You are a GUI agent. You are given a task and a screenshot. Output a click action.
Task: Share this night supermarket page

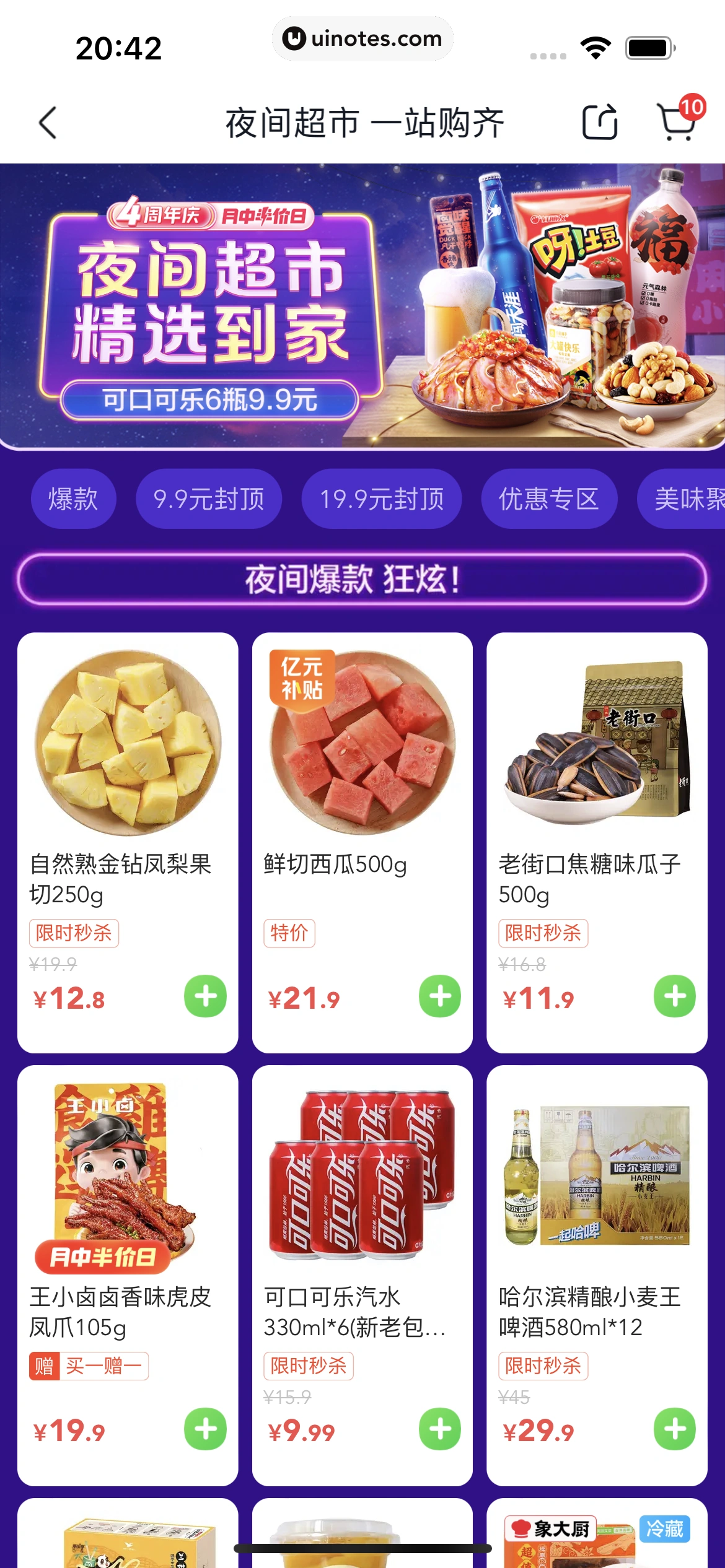click(x=600, y=122)
